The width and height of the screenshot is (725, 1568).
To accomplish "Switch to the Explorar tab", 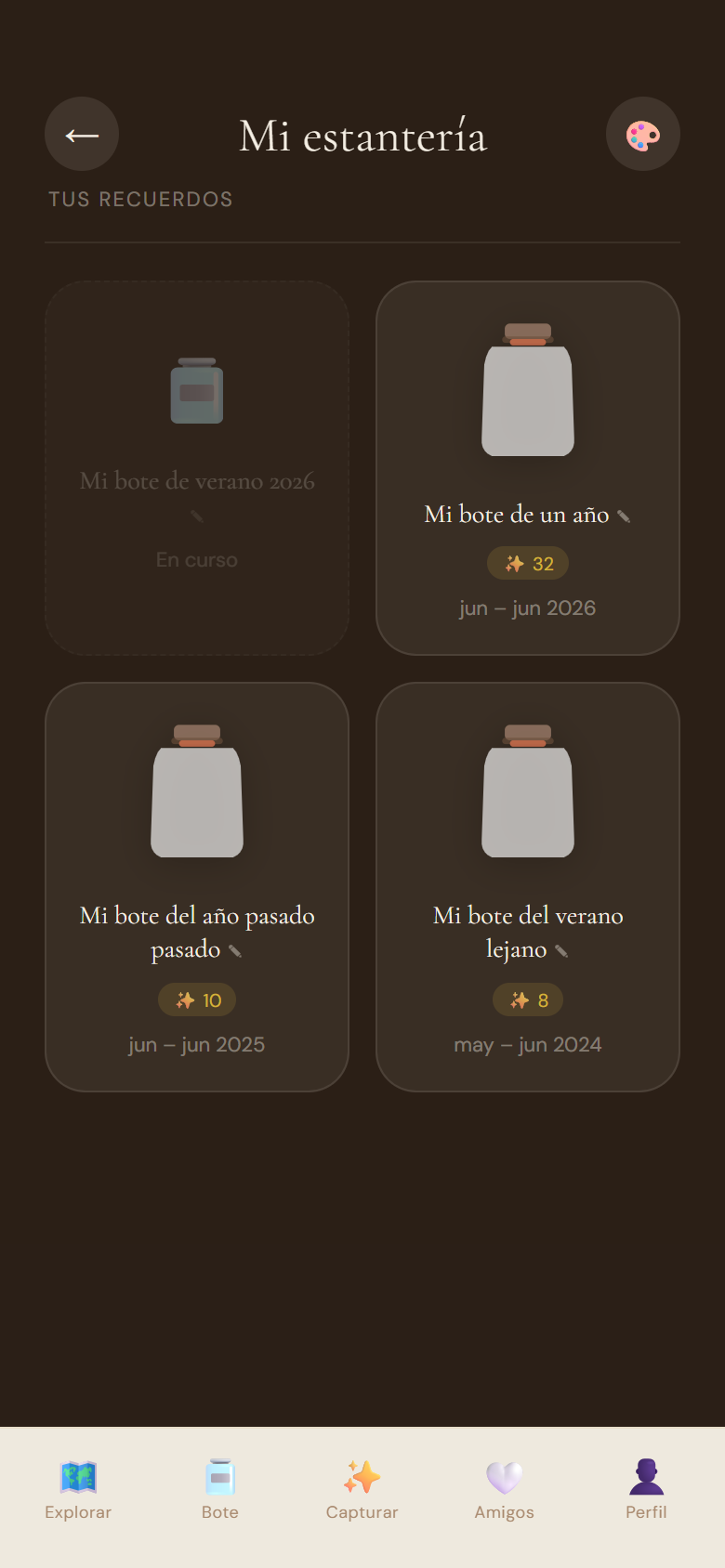I will coord(78,1490).
